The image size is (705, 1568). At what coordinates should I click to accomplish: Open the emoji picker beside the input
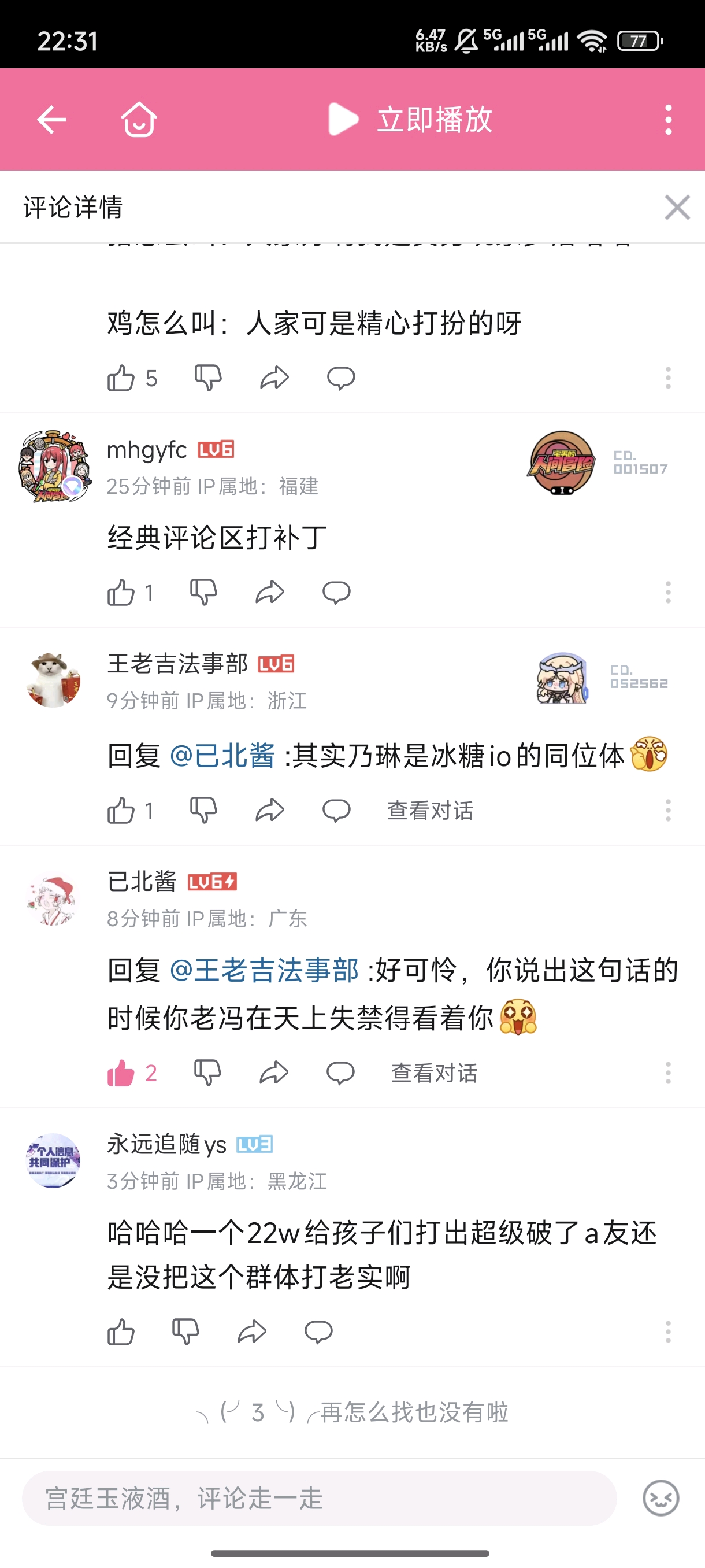point(661,1498)
